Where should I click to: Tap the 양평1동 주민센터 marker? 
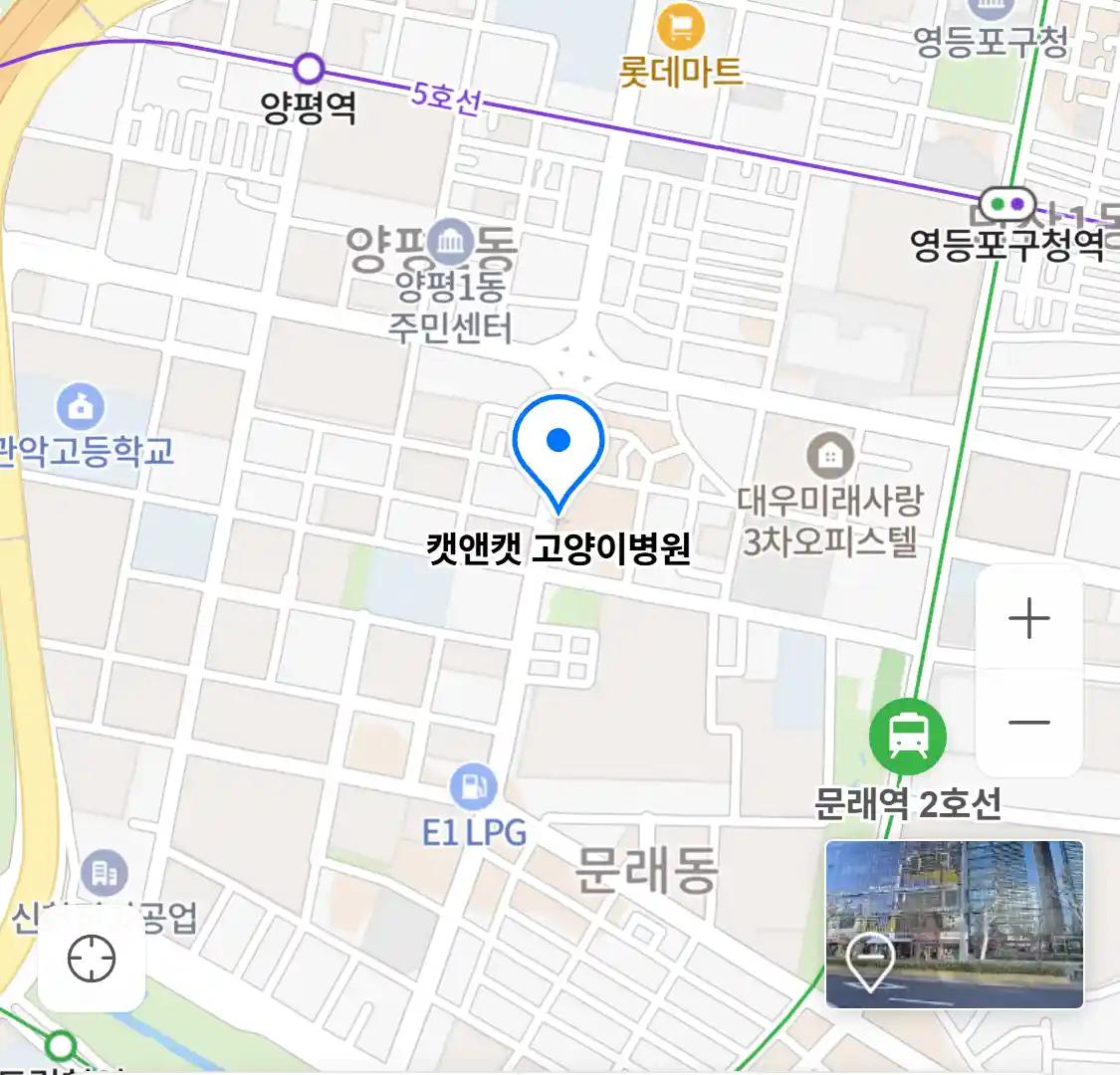(x=453, y=242)
